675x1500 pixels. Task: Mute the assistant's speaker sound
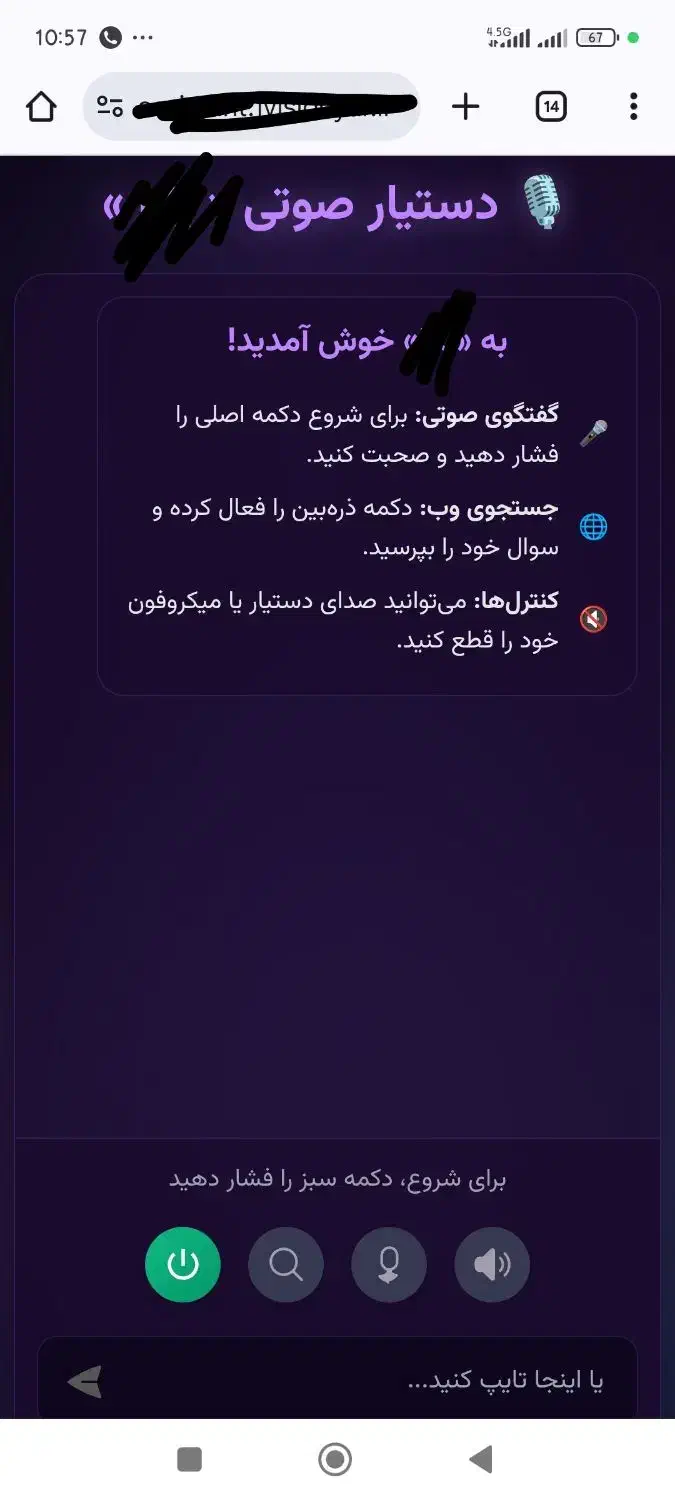click(x=492, y=1265)
